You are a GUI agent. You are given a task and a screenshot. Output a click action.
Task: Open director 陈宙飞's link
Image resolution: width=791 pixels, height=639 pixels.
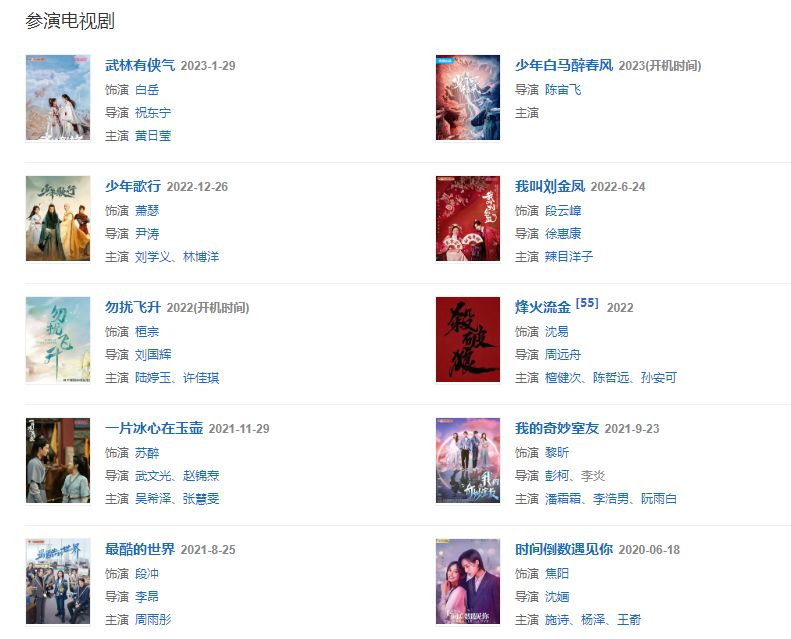click(563, 90)
